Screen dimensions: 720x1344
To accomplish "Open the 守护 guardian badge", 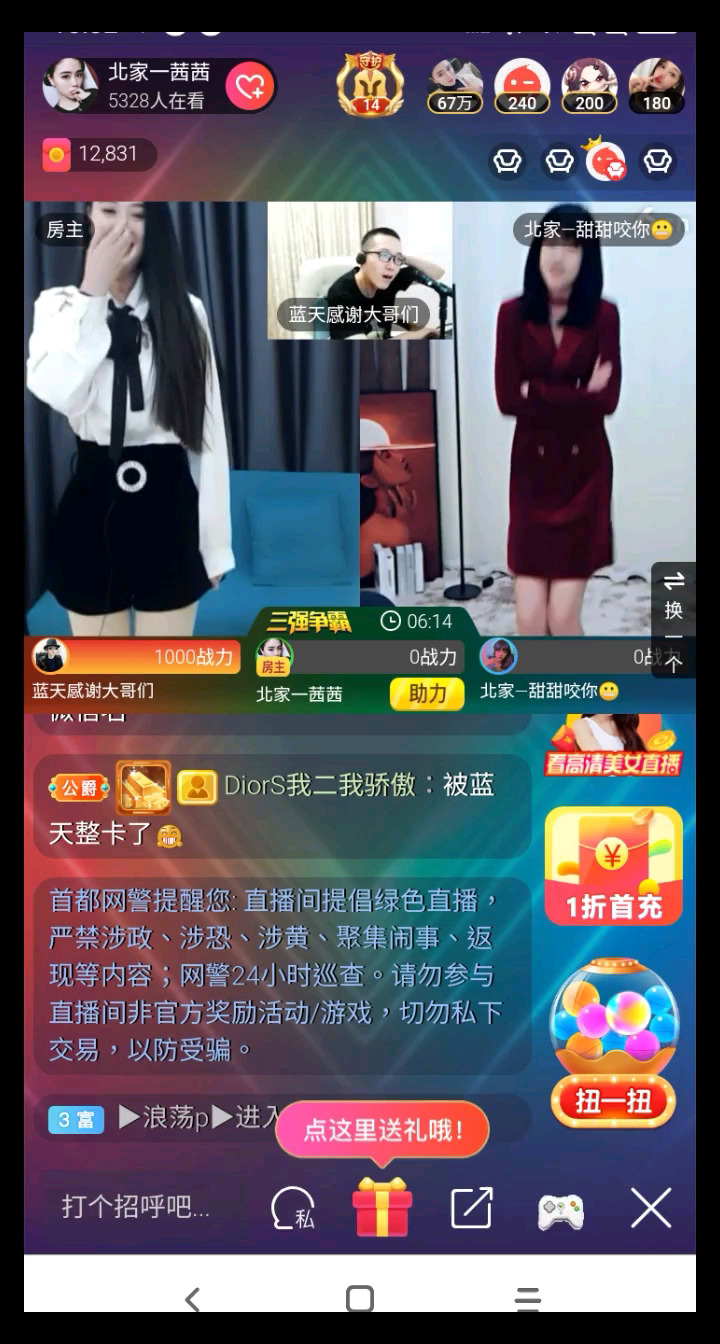I will click(371, 85).
